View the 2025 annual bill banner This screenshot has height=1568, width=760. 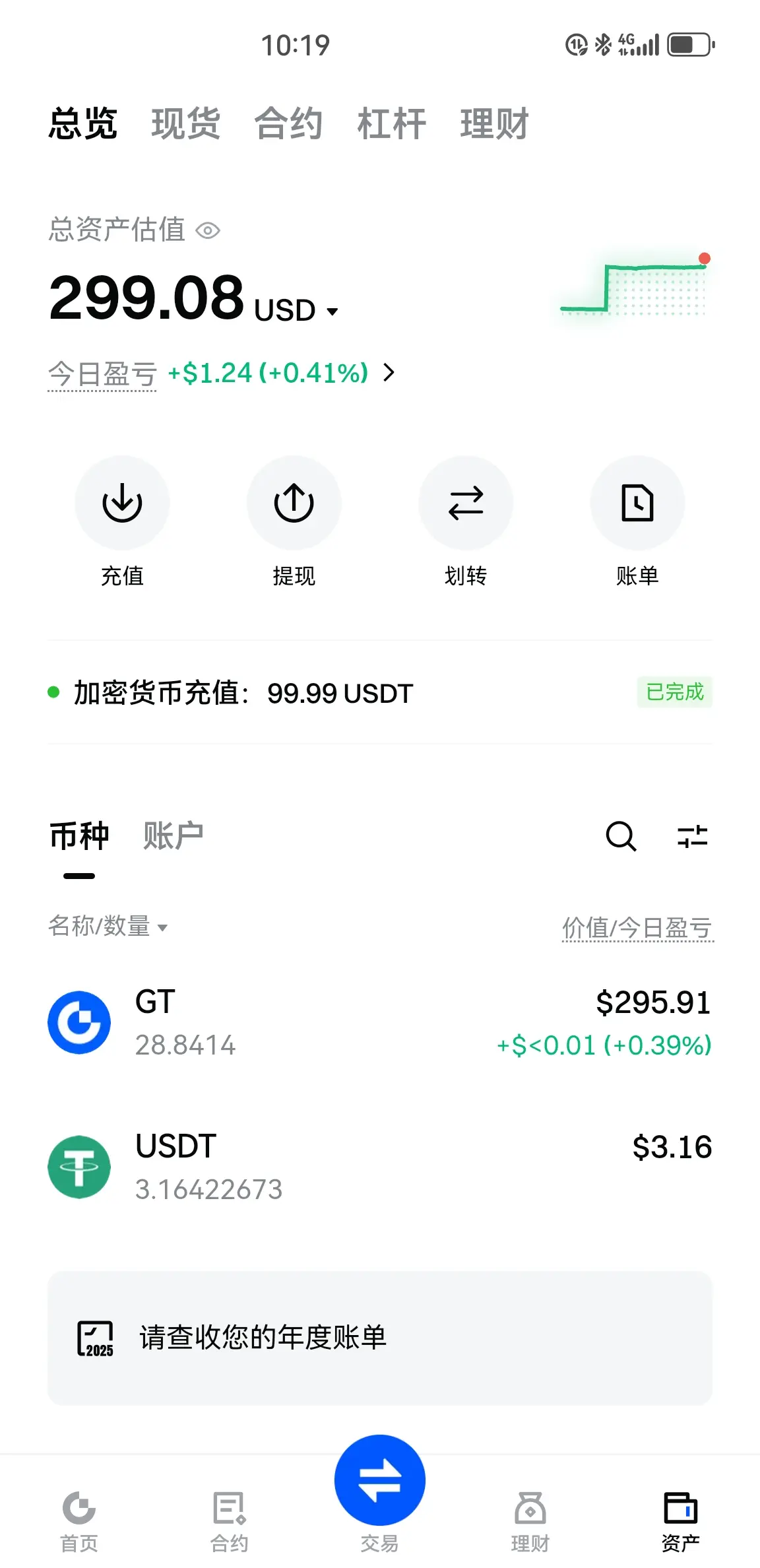[x=379, y=1338]
